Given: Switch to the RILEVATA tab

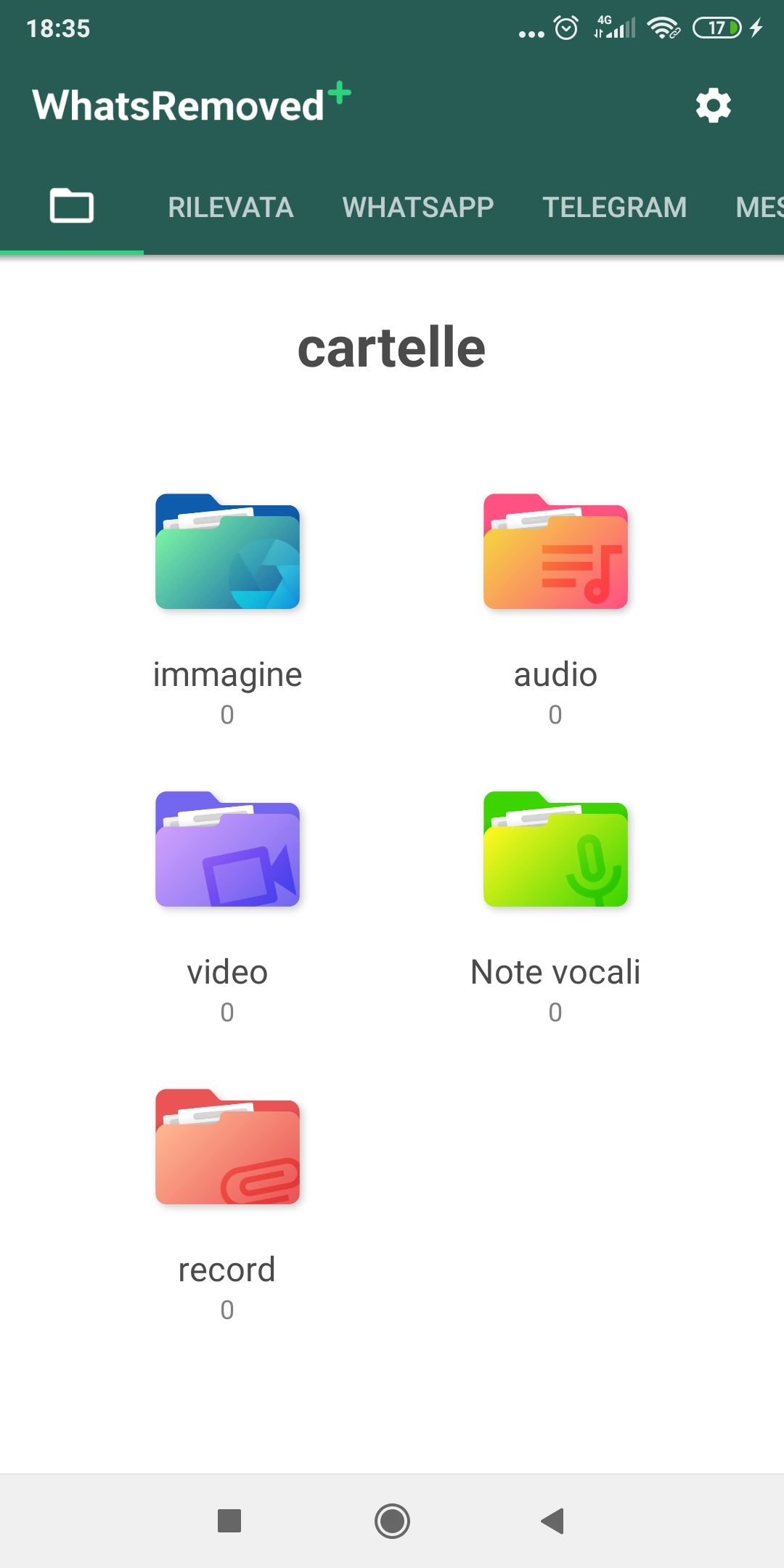Looking at the screenshot, I should (x=231, y=208).
